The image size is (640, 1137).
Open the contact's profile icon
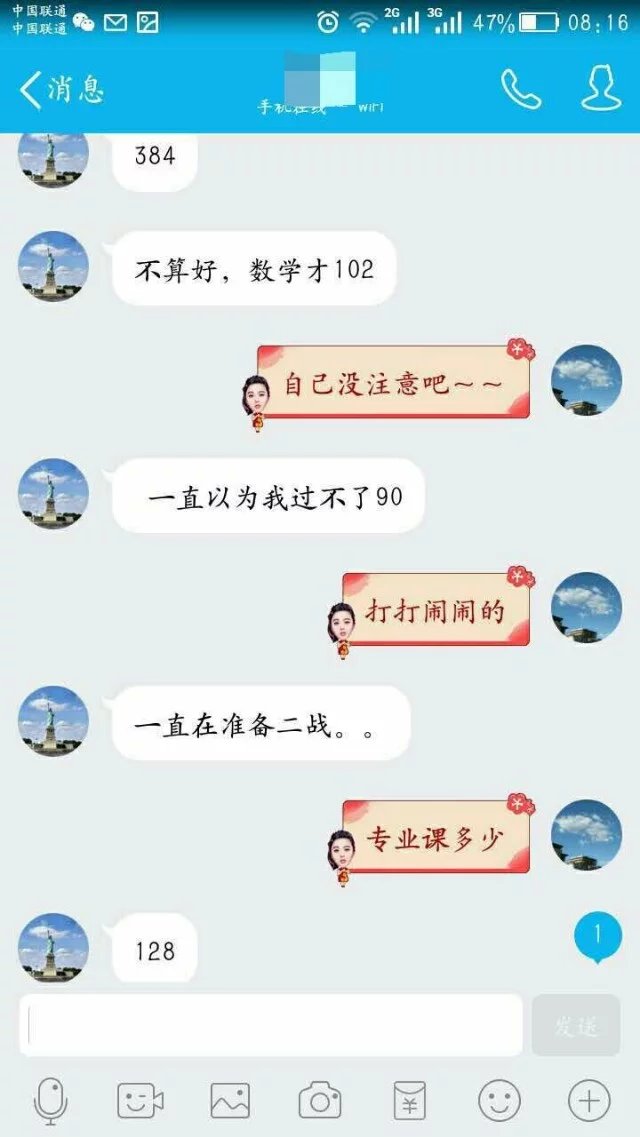pyautogui.click(x=601, y=89)
